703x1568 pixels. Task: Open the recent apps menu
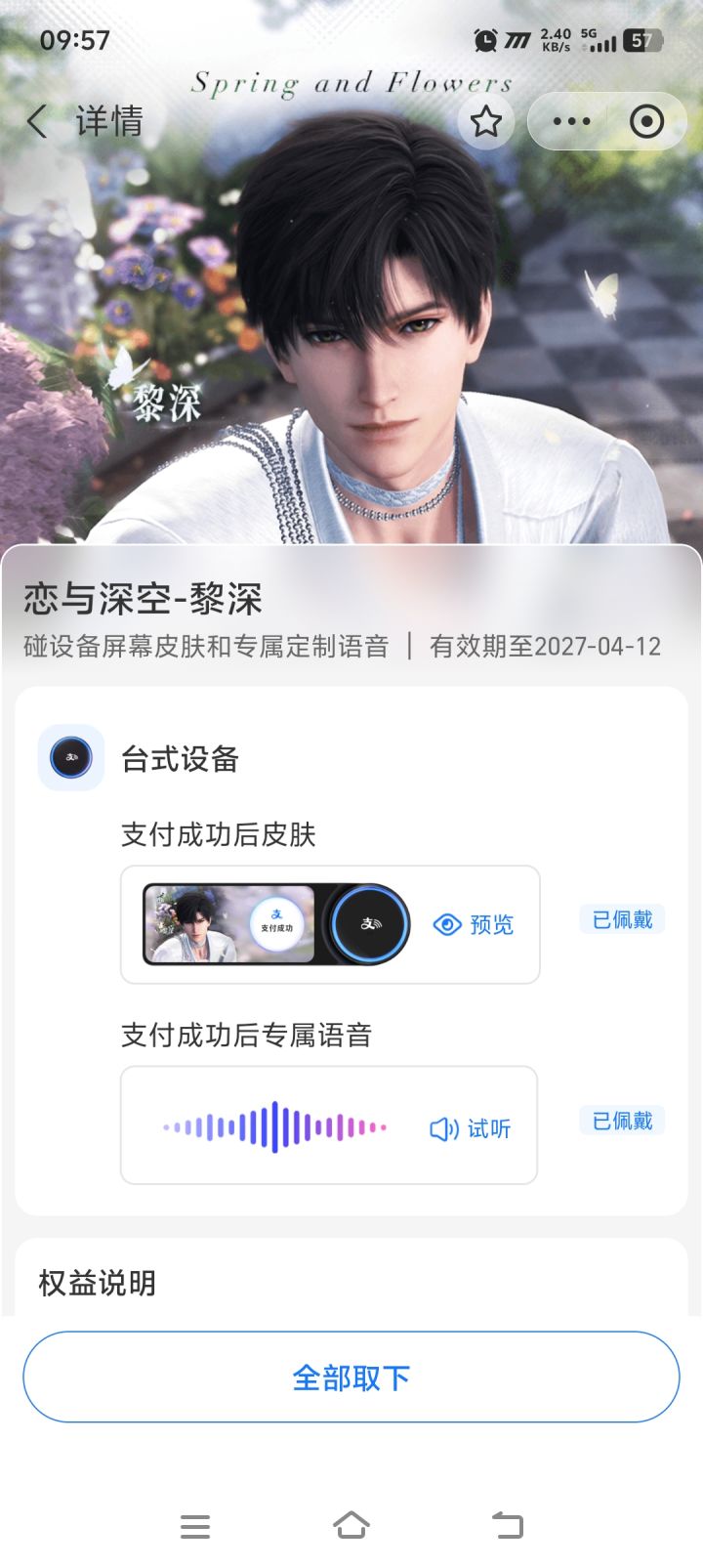(195, 1526)
